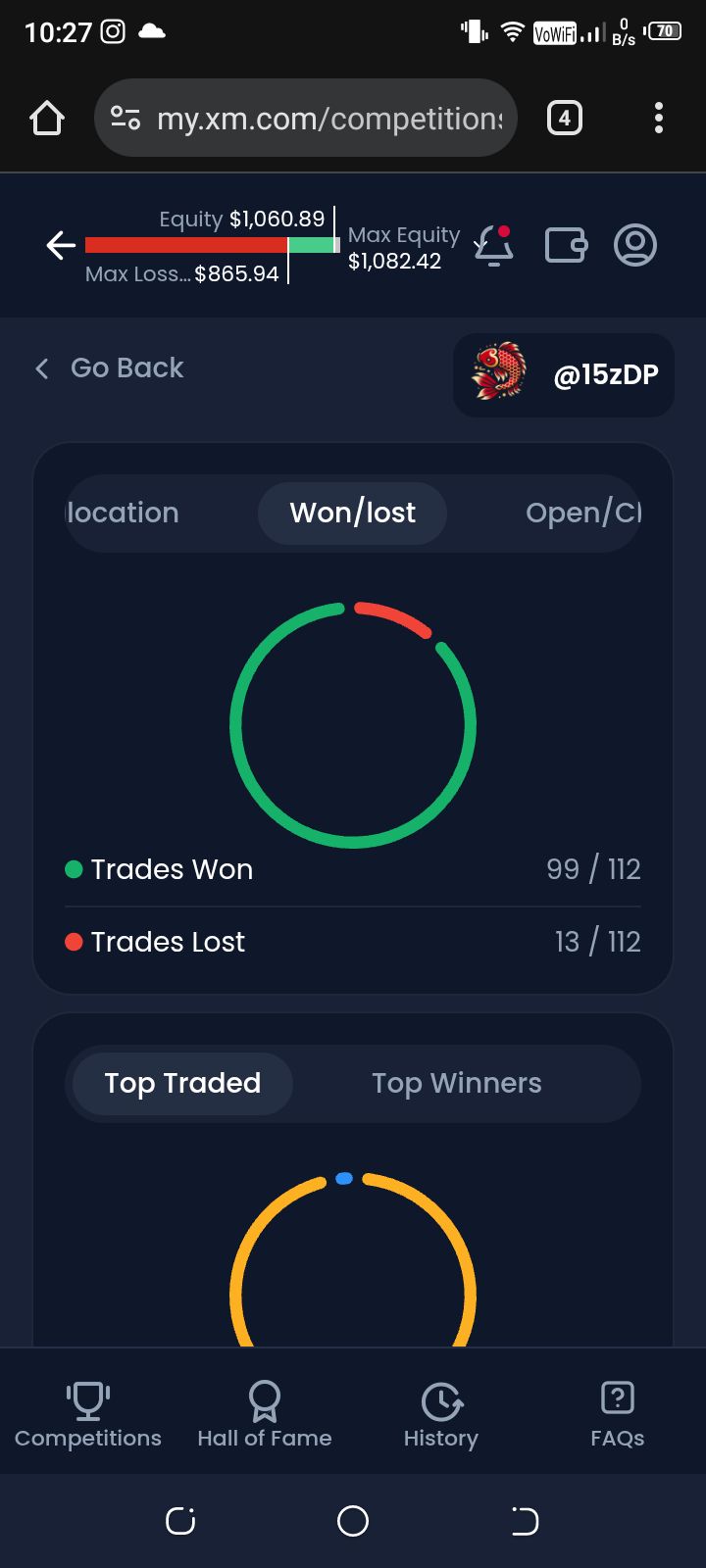Open the FAQs section
This screenshot has height=1568, width=706.
618,1414
